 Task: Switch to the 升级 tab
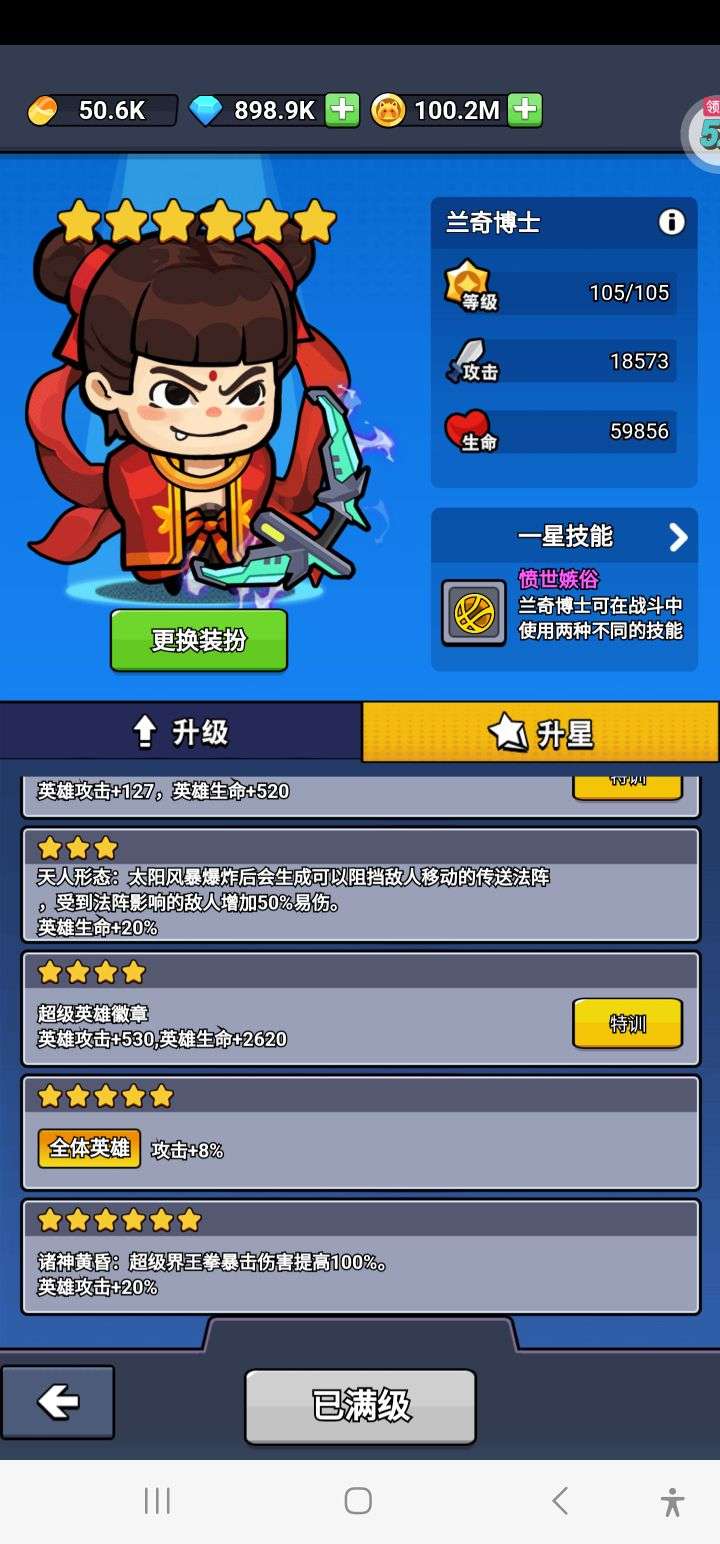point(181,732)
